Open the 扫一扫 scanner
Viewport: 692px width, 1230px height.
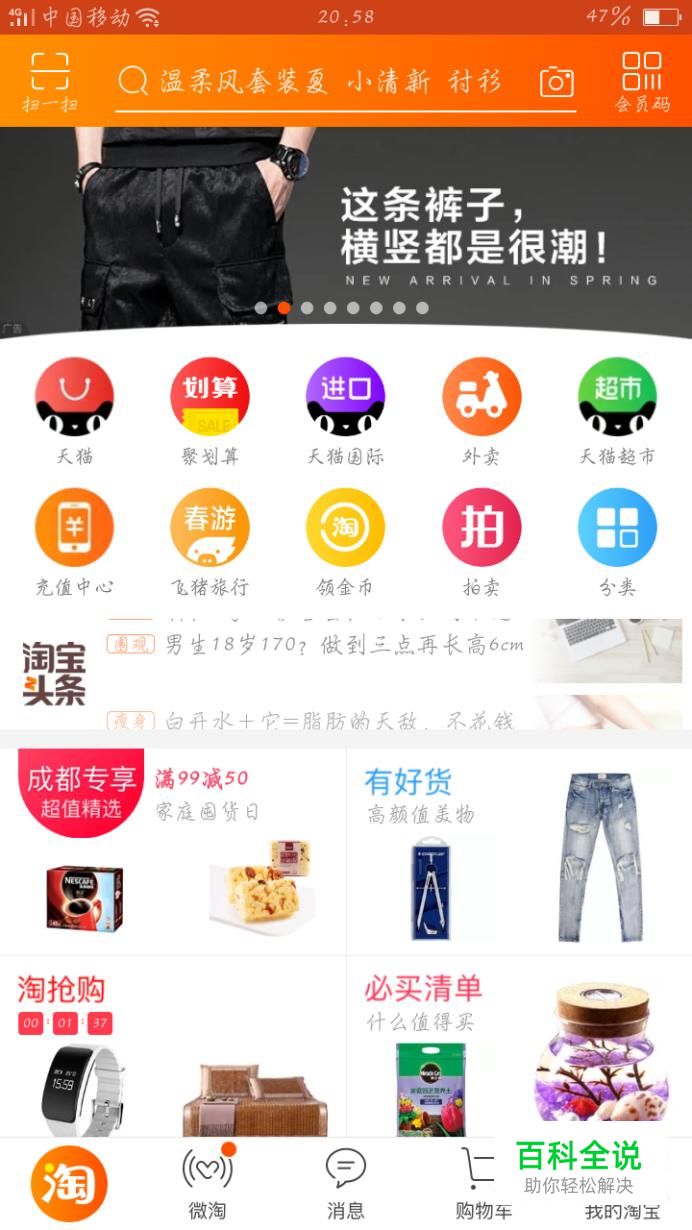[x=49, y=81]
